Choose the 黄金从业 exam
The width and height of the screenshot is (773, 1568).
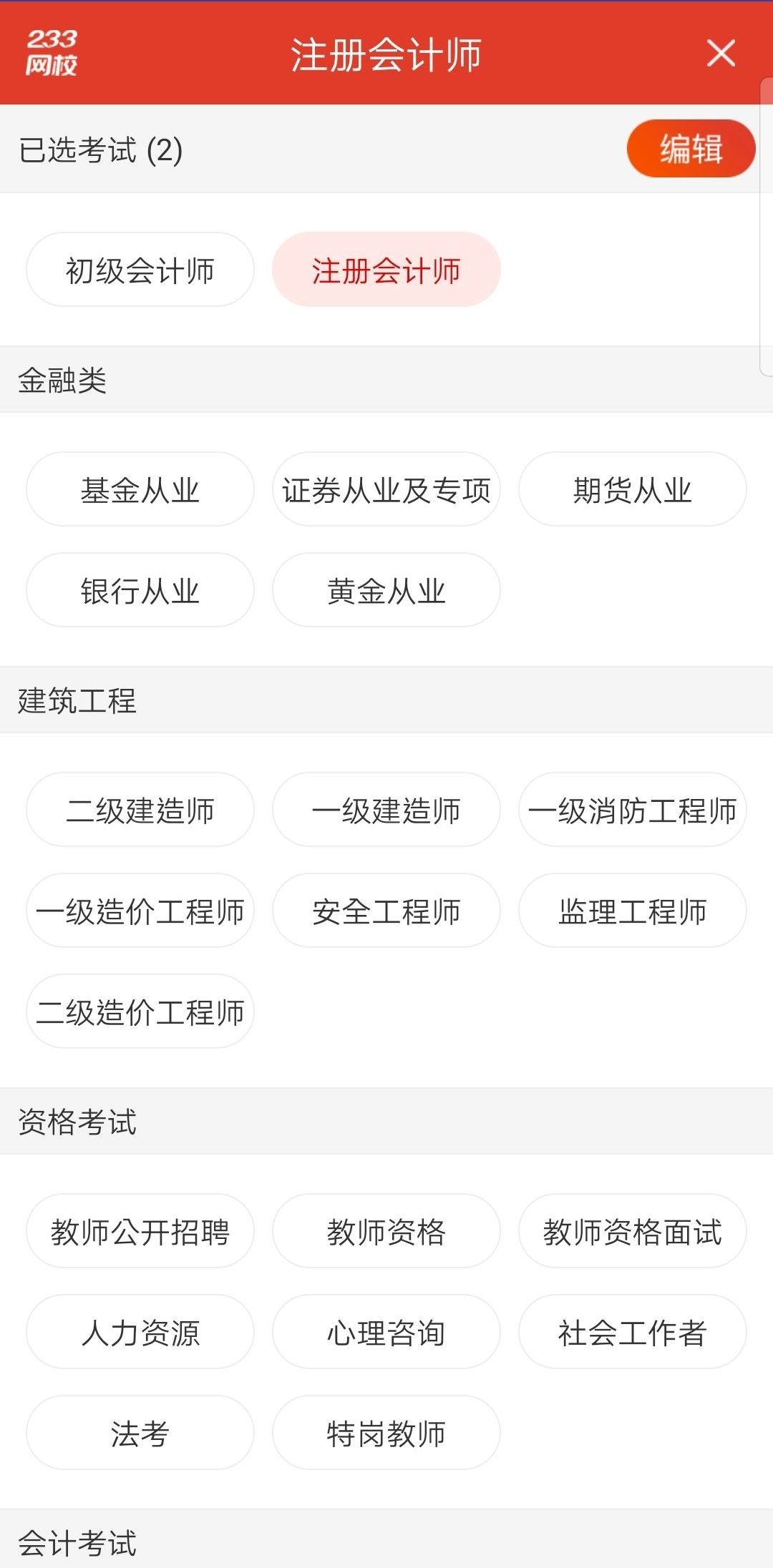point(386,590)
